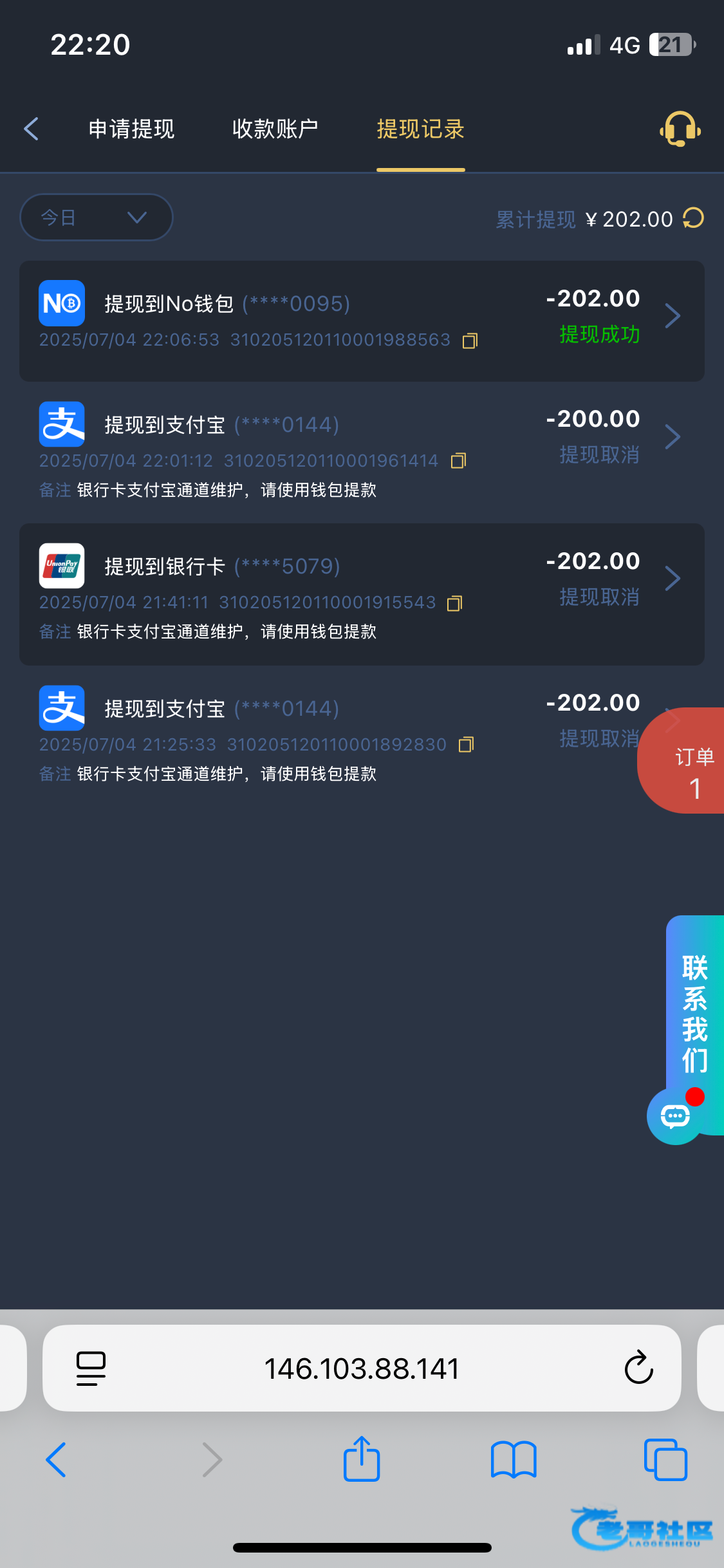
Task: Reload the page in Safari
Action: pyautogui.click(x=638, y=1368)
